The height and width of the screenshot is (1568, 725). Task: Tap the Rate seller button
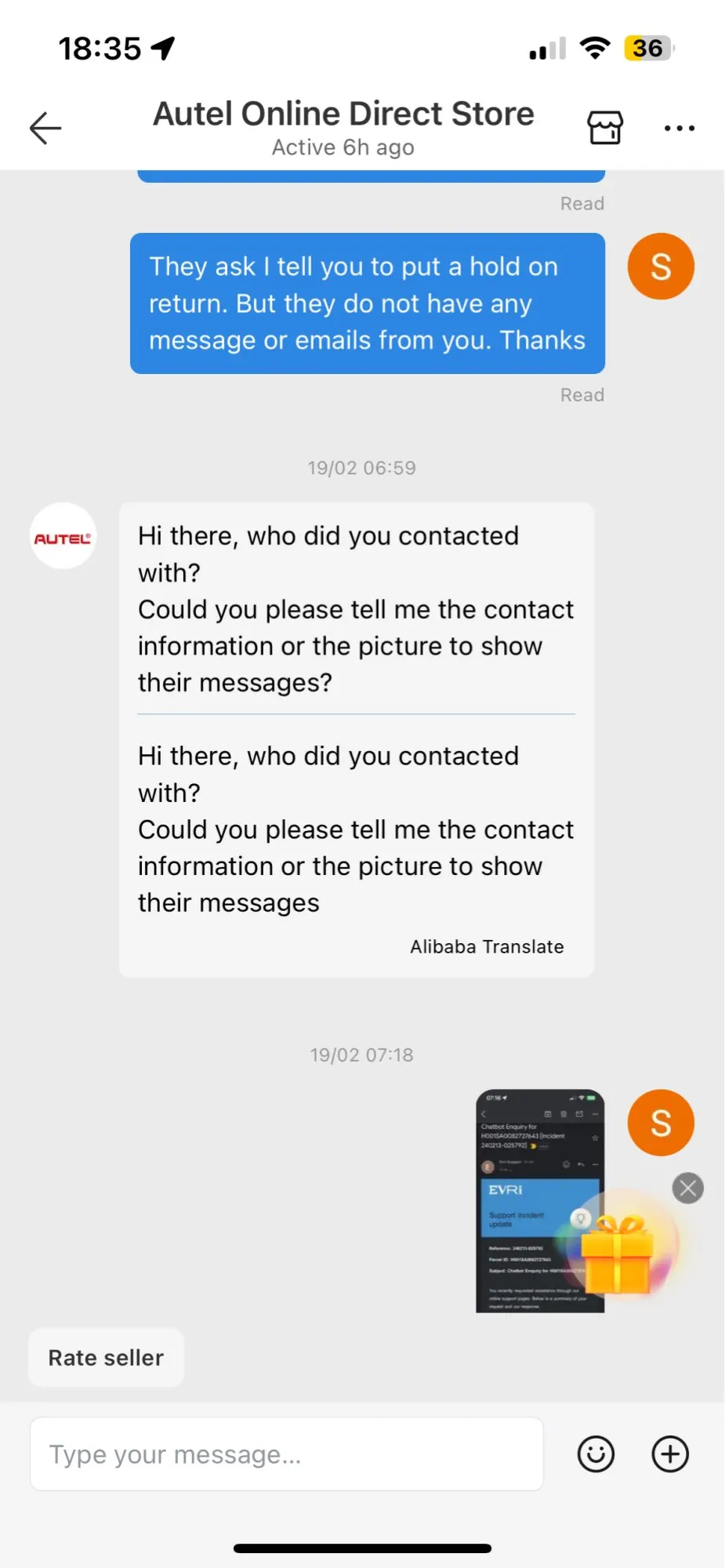pyautogui.click(x=107, y=1358)
